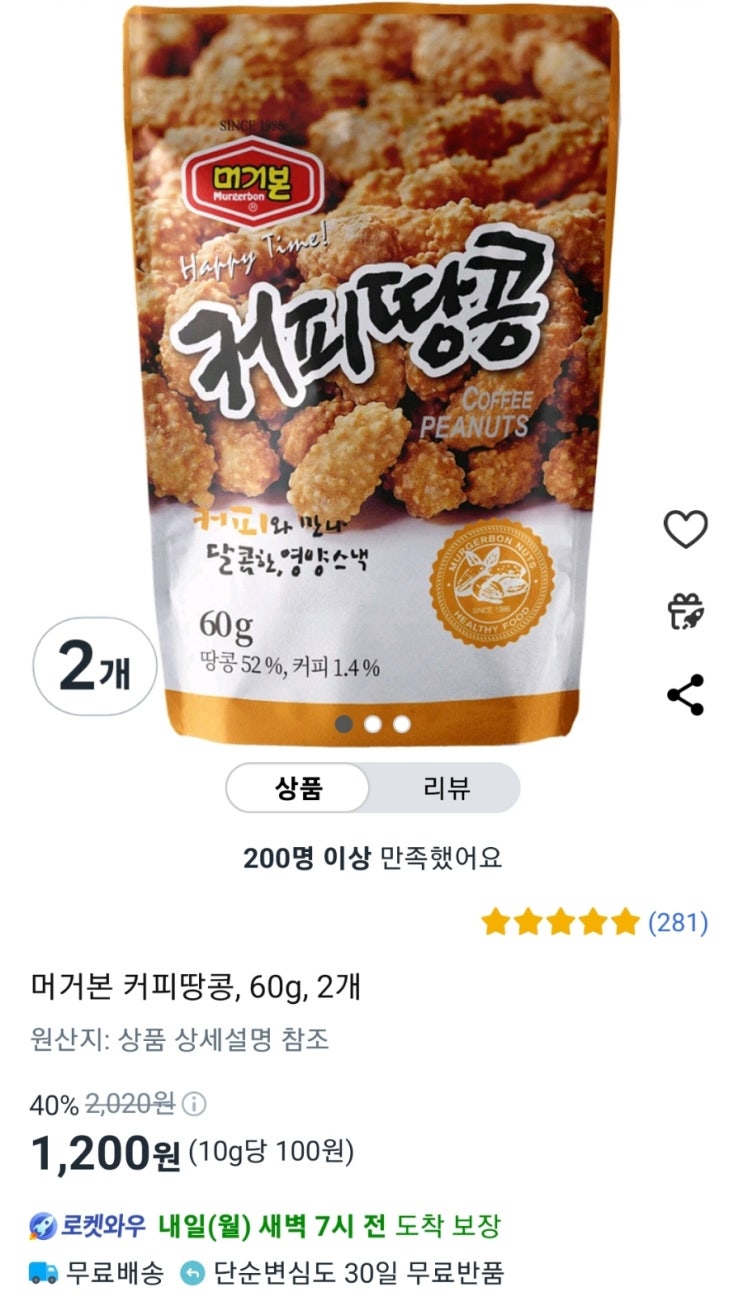Select the 상품 tab
Image resolution: width=743 pixels, height=1311 pixels.
pyautogui.click(x=299, y=788)
